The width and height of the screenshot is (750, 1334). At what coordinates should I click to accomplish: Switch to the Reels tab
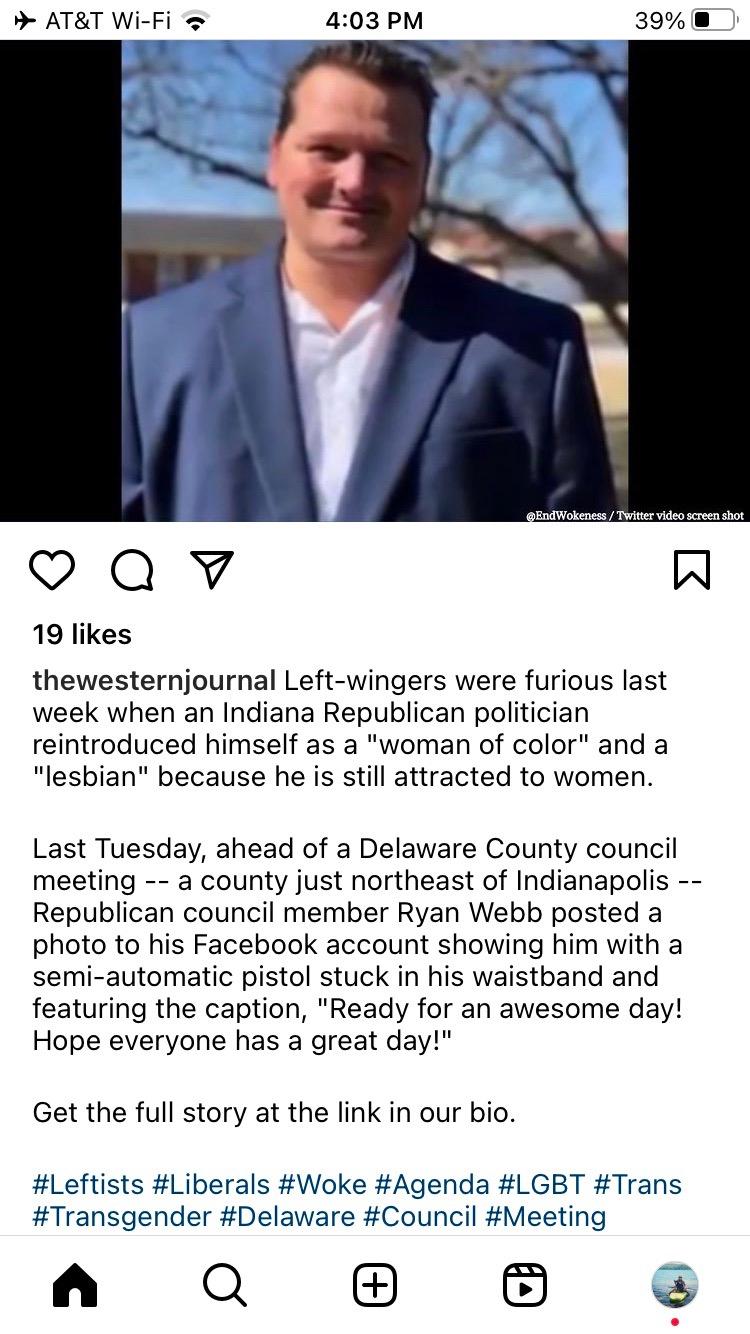tap(525, 1285)
